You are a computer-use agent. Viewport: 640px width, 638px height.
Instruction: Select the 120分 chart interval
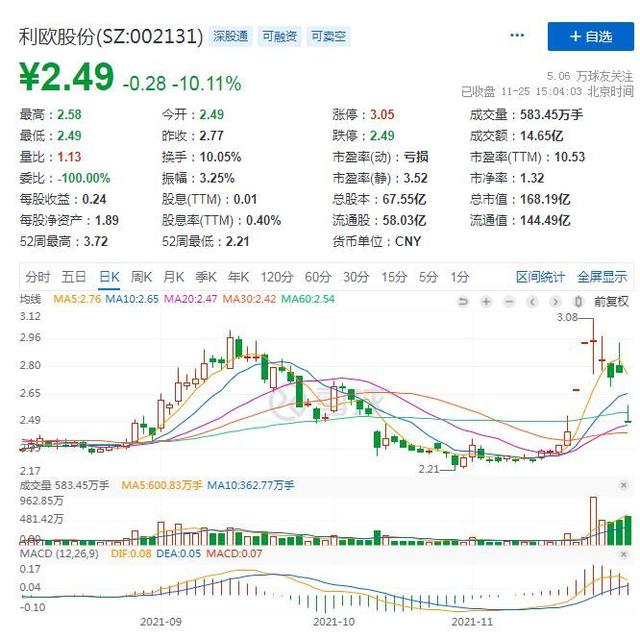(x=275, y=277)
